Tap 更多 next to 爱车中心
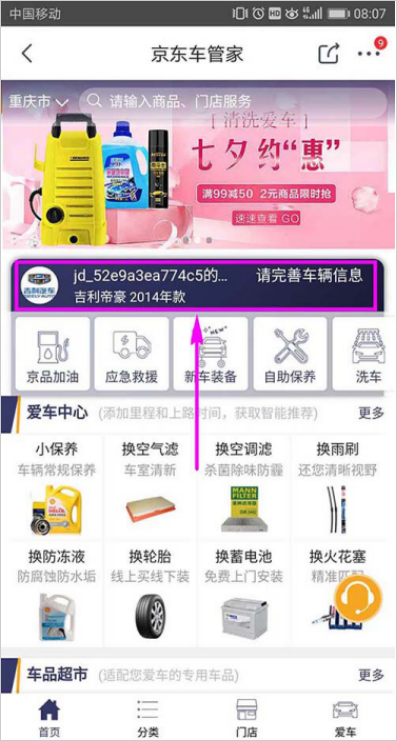The height and width of the screenshot is (741, 397). [371, 413]
